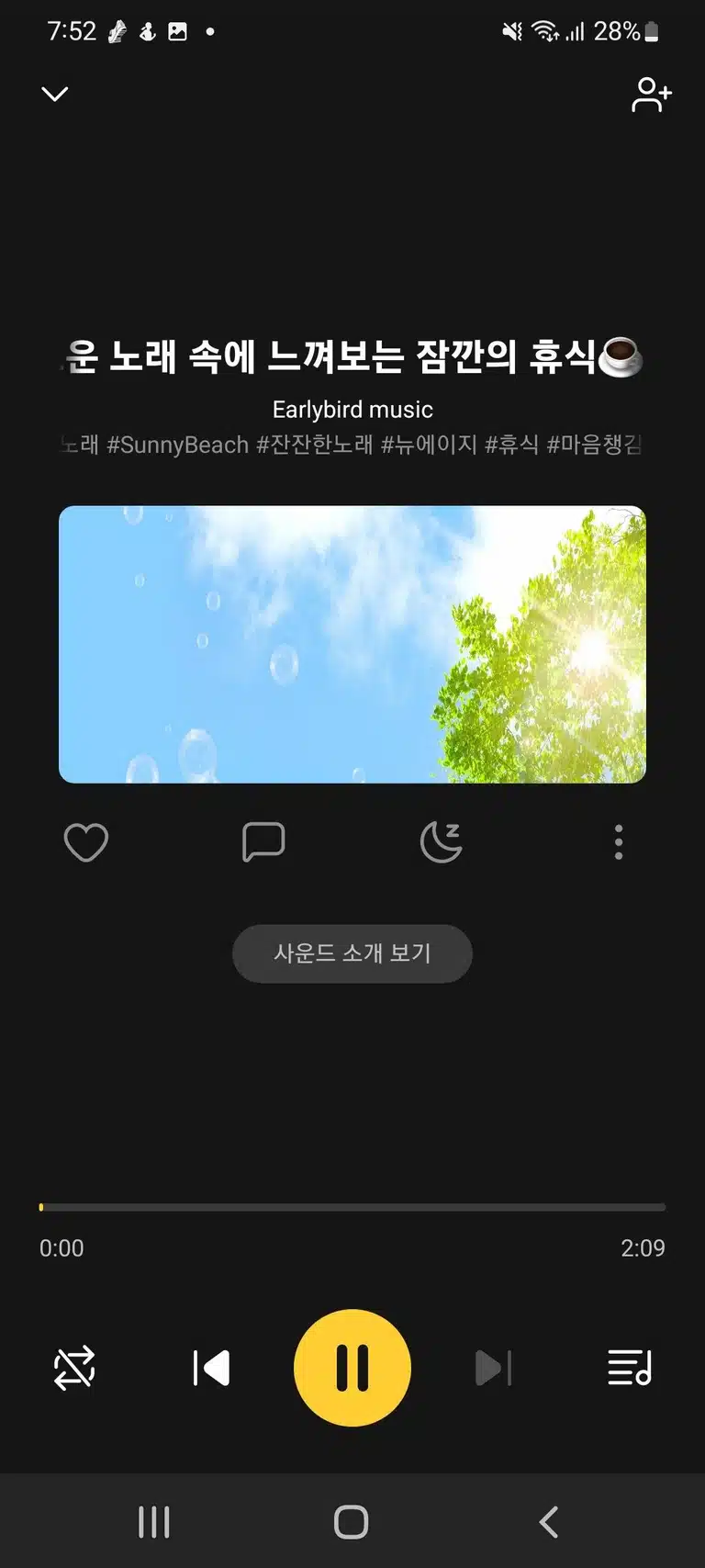The height and width of the screenshot is (1568, 705).
Task: Go back using the system back button
Action: click(549, 1522)
